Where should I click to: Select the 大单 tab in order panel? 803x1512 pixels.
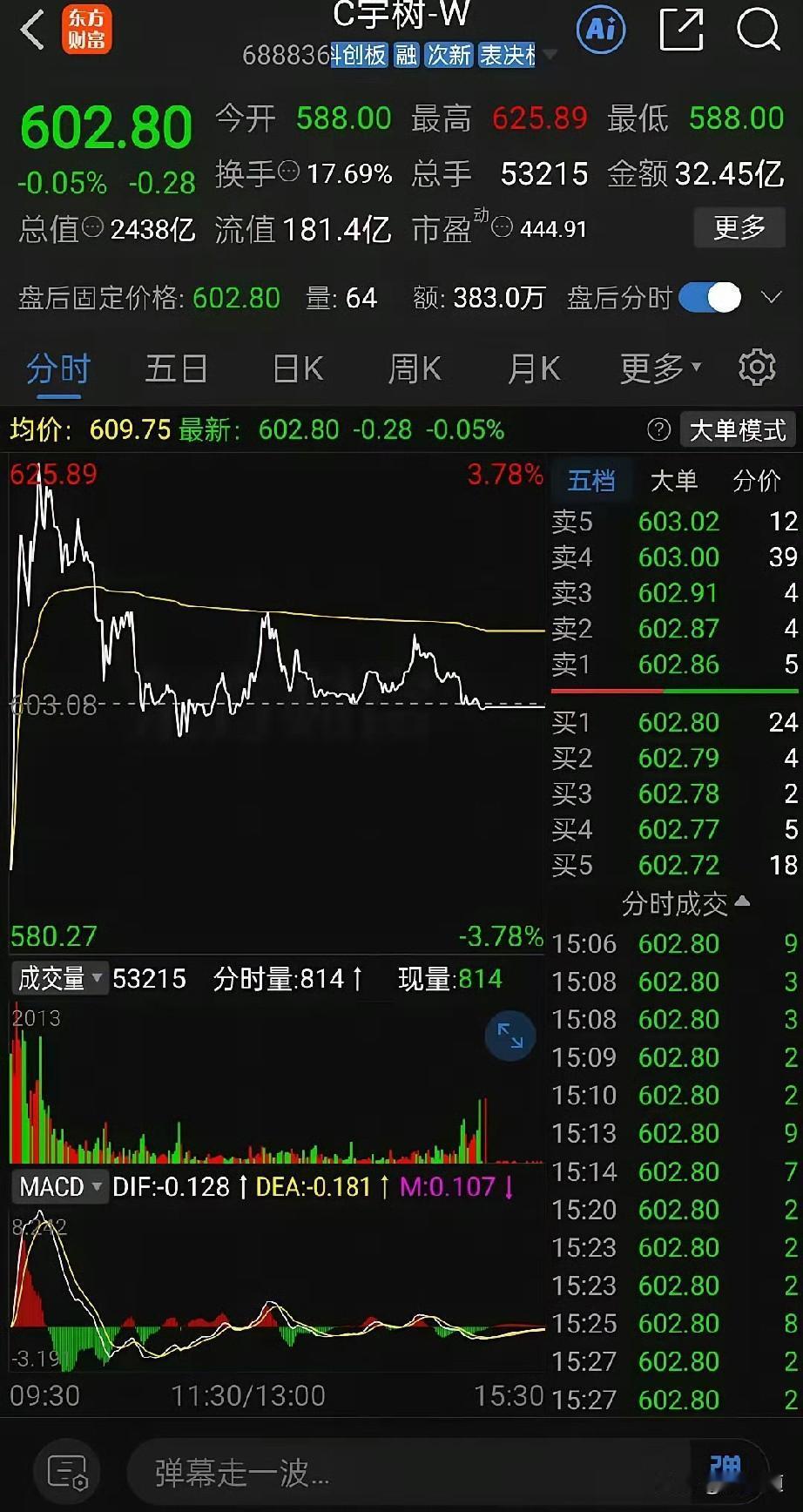pyautogui.click(x=674, y=481)
